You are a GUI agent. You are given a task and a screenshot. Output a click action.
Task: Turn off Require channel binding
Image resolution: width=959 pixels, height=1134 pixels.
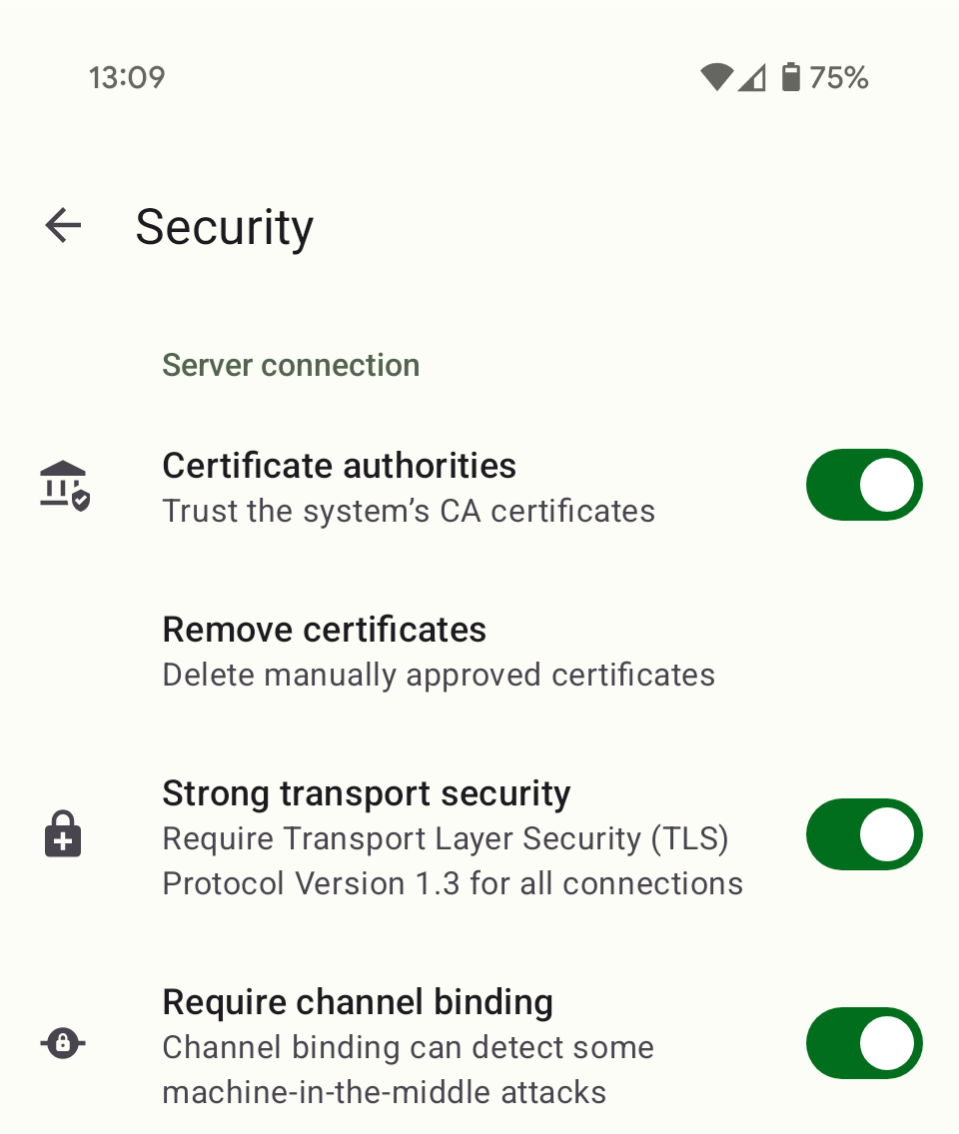click(x=863, y=1043)
